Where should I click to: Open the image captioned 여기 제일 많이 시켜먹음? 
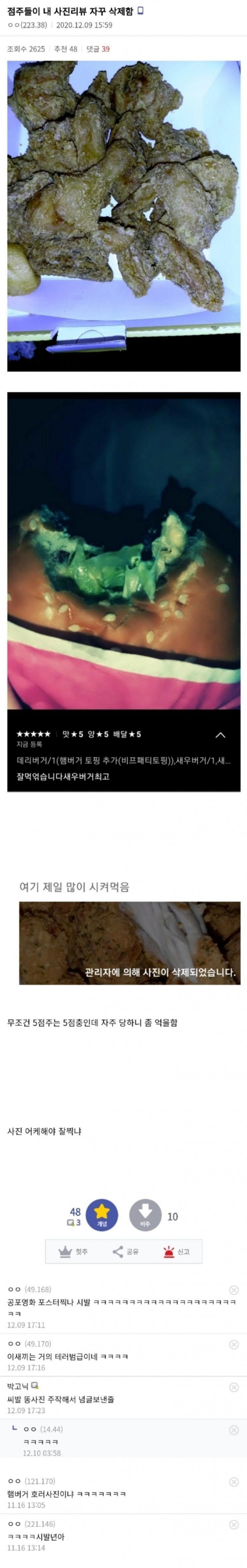(129, 943)
